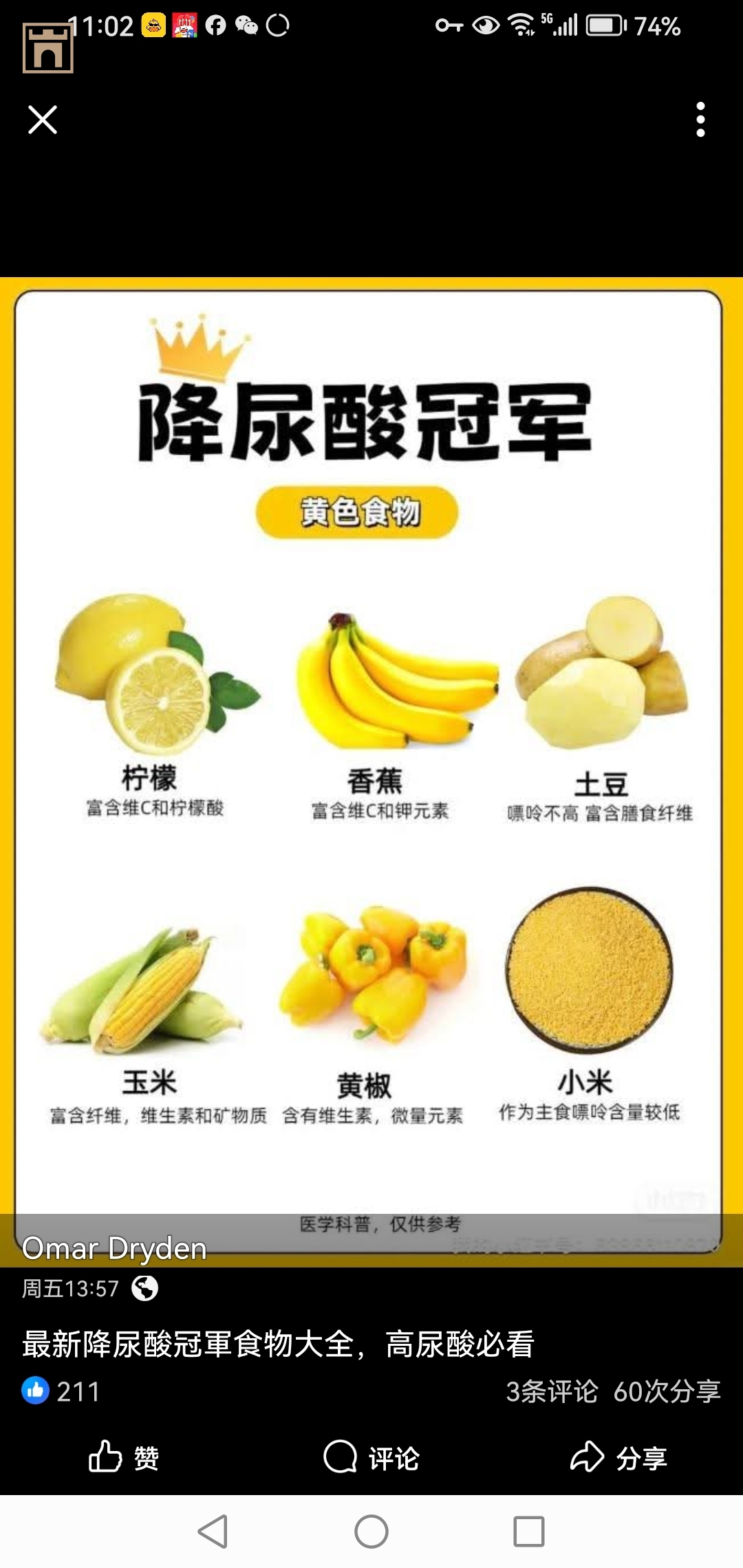Like this post with 赞
This screenshot has width=743, height=1568.
[125, 1457]
